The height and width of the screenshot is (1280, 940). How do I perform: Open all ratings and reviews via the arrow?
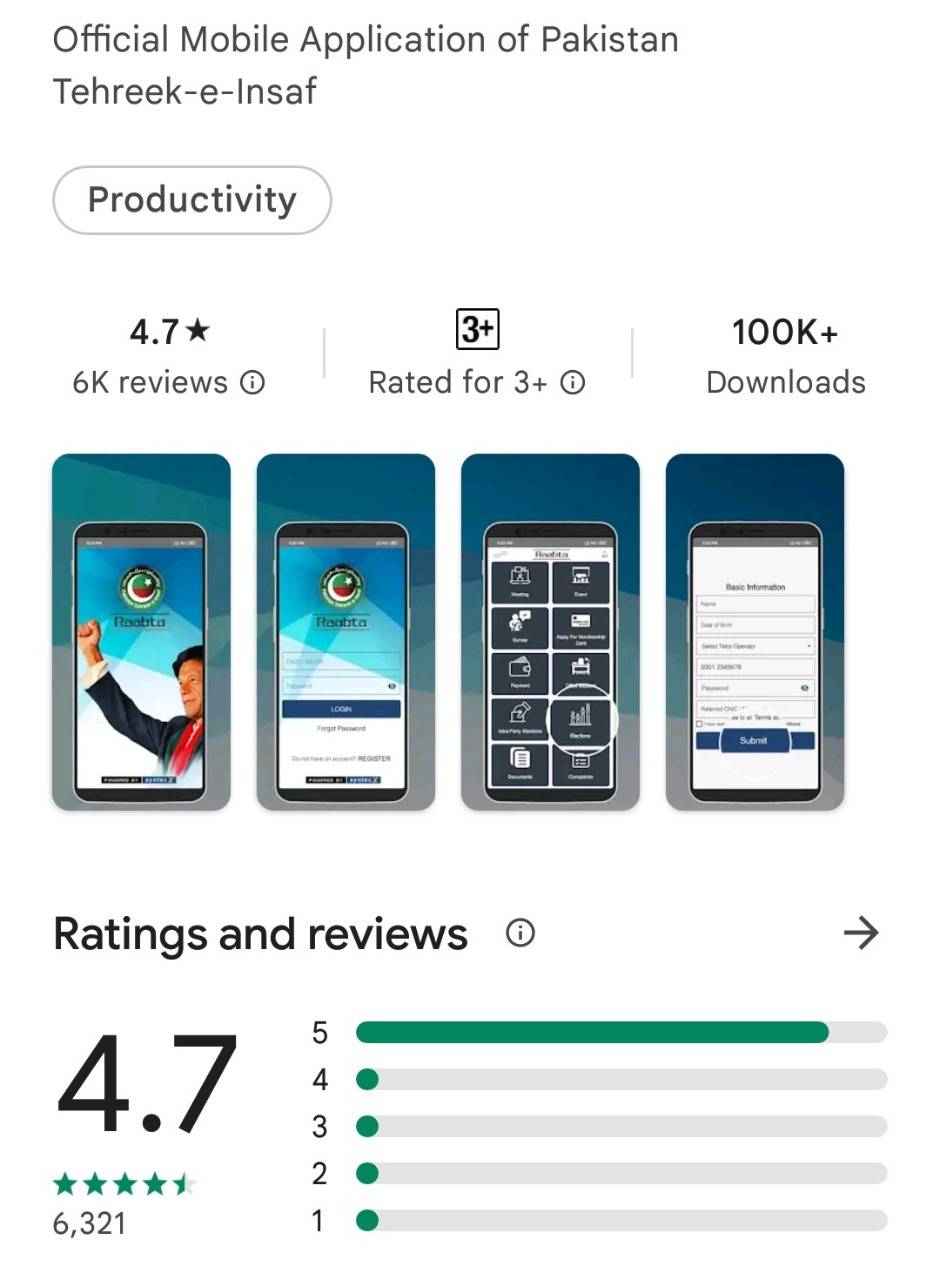861,933
